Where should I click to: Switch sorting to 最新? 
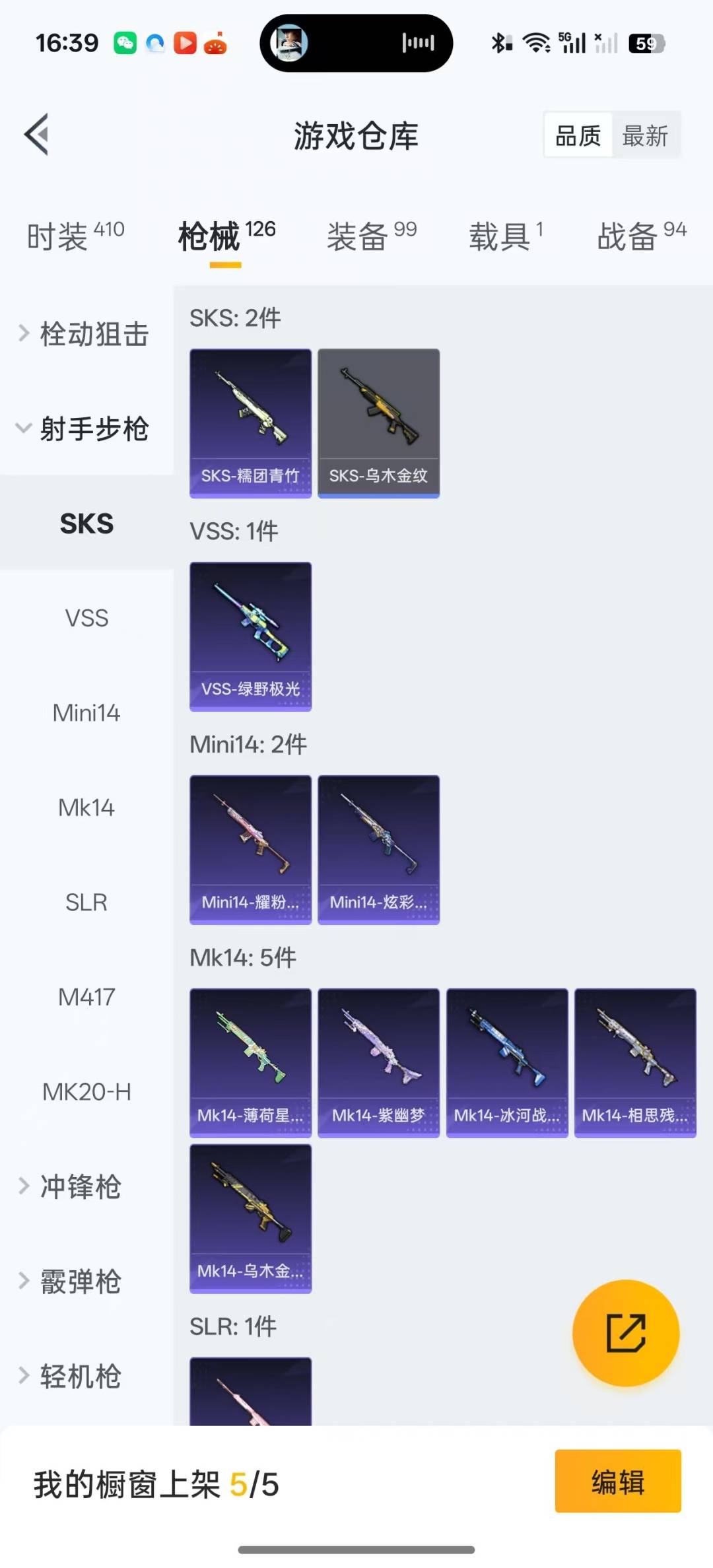point(645,136)
